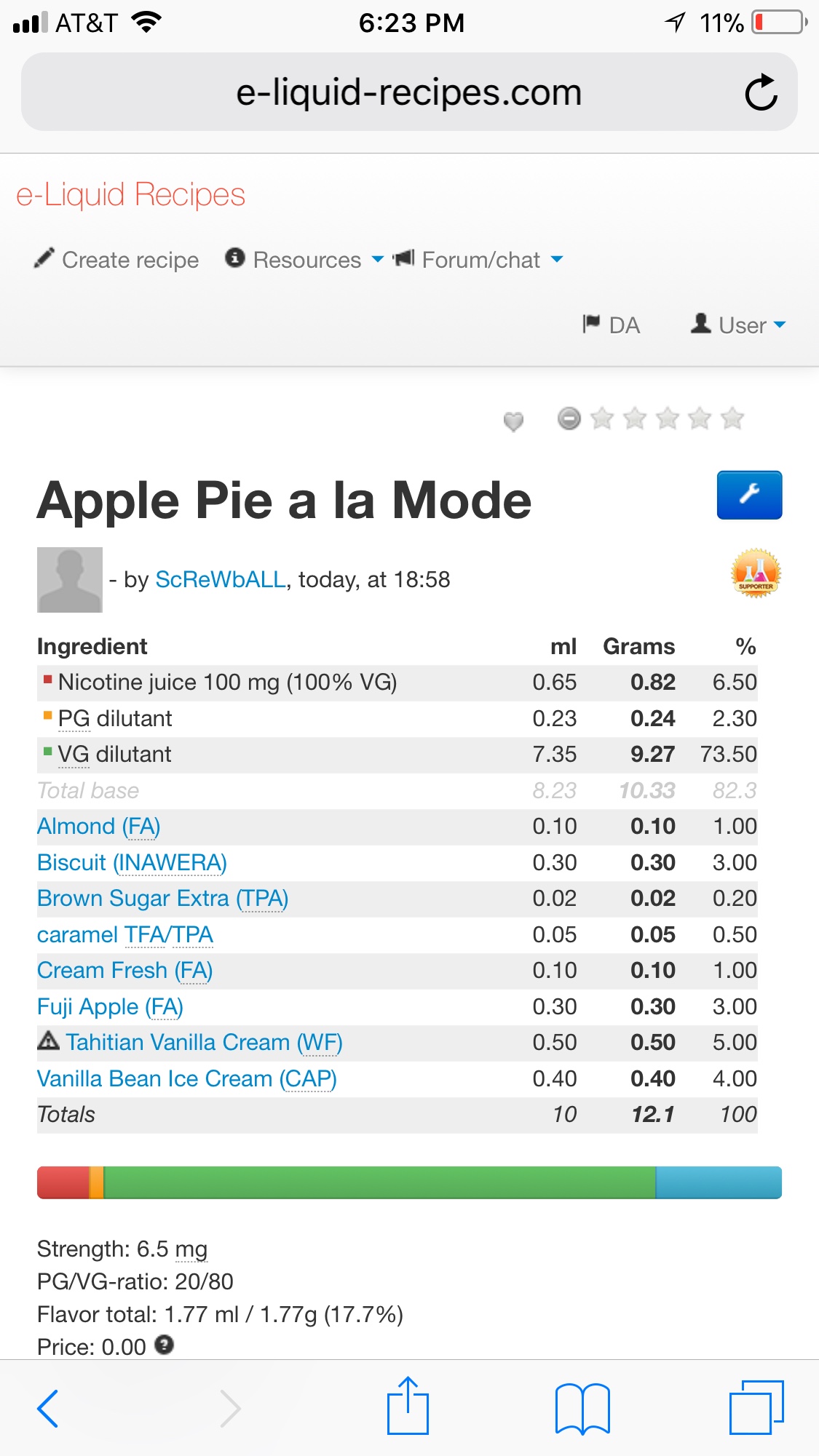Open Brown Sugar Extra (TPA) link
Screen dimensions: 819x1456
click(x=162, y=899)
